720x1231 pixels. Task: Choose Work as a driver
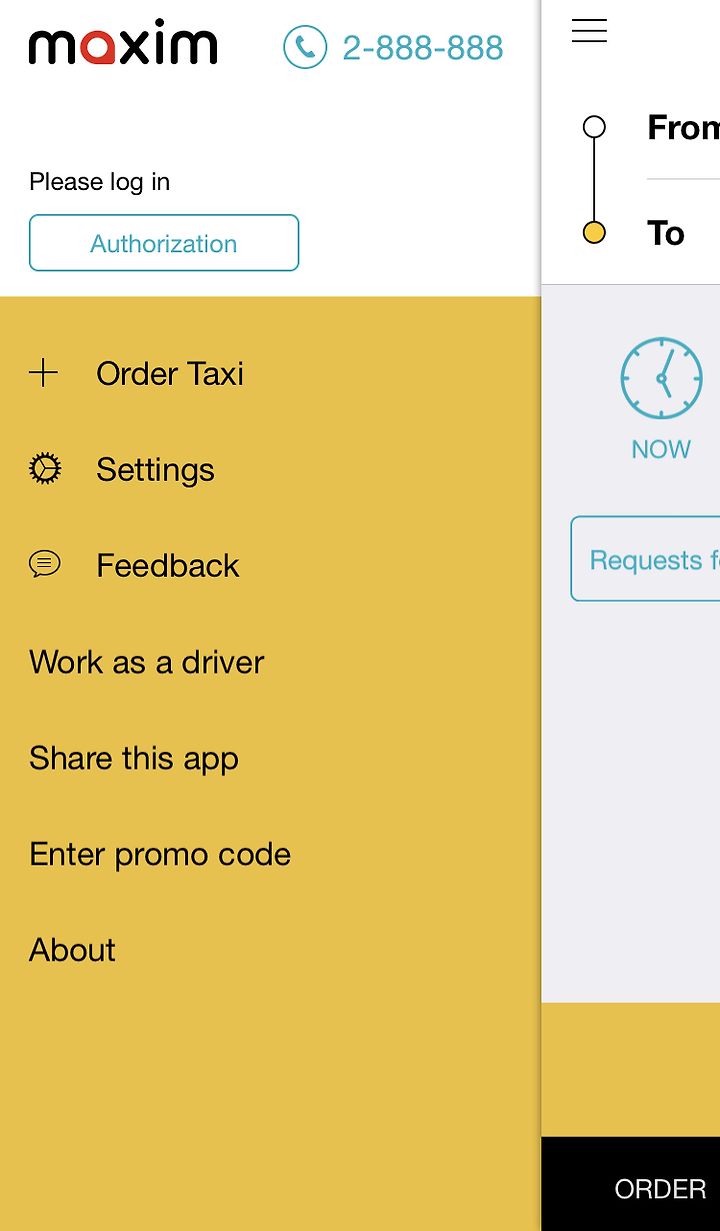point(270,662)
